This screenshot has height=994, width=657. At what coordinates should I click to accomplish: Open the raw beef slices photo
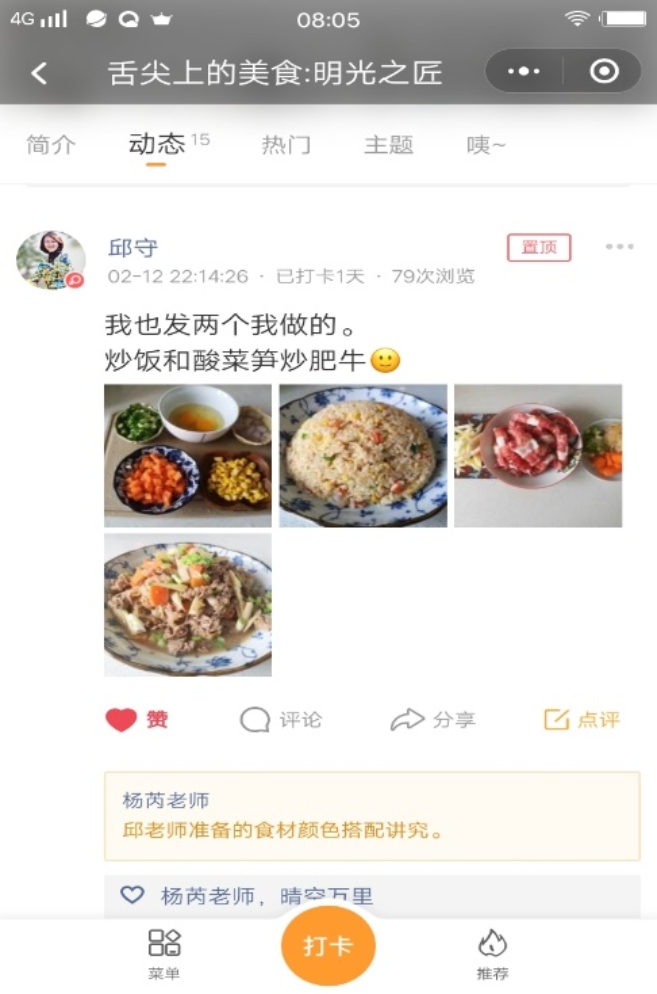point(538,456)
